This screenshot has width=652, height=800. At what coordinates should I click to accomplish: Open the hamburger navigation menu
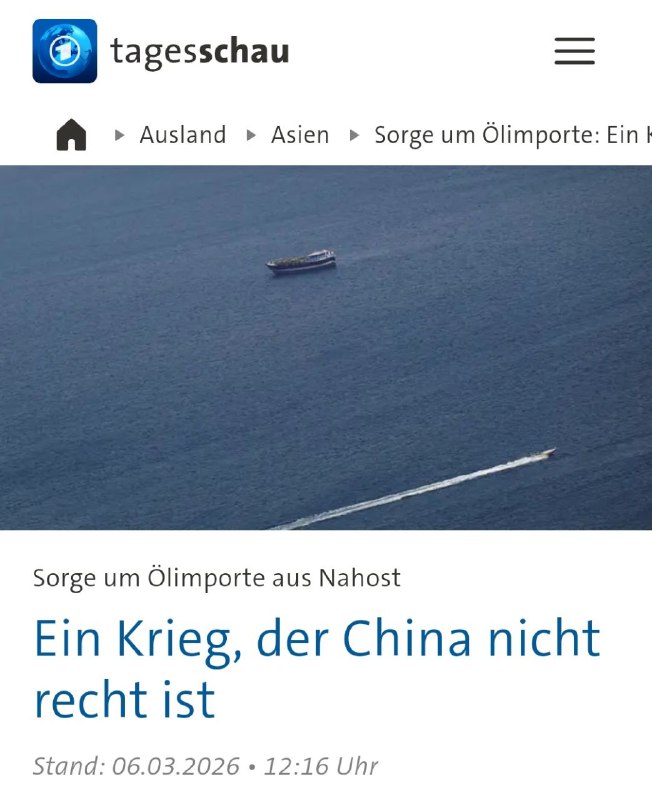pyautogui.click(x=574, y=51)
